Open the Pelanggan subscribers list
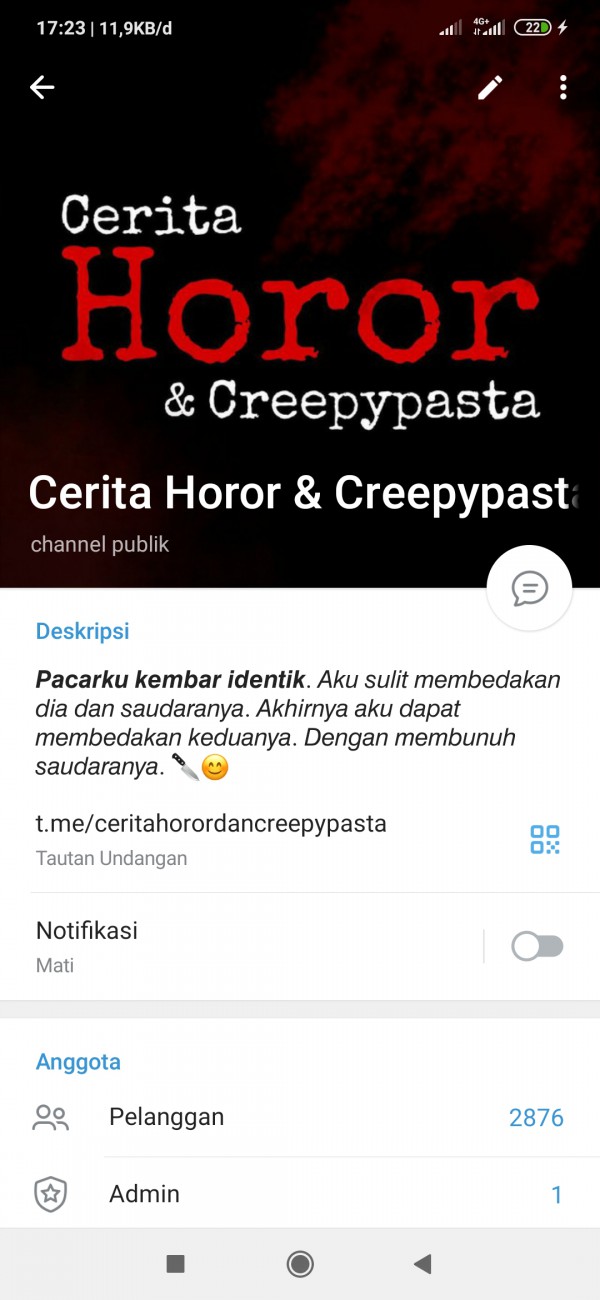 (300, 1117)
